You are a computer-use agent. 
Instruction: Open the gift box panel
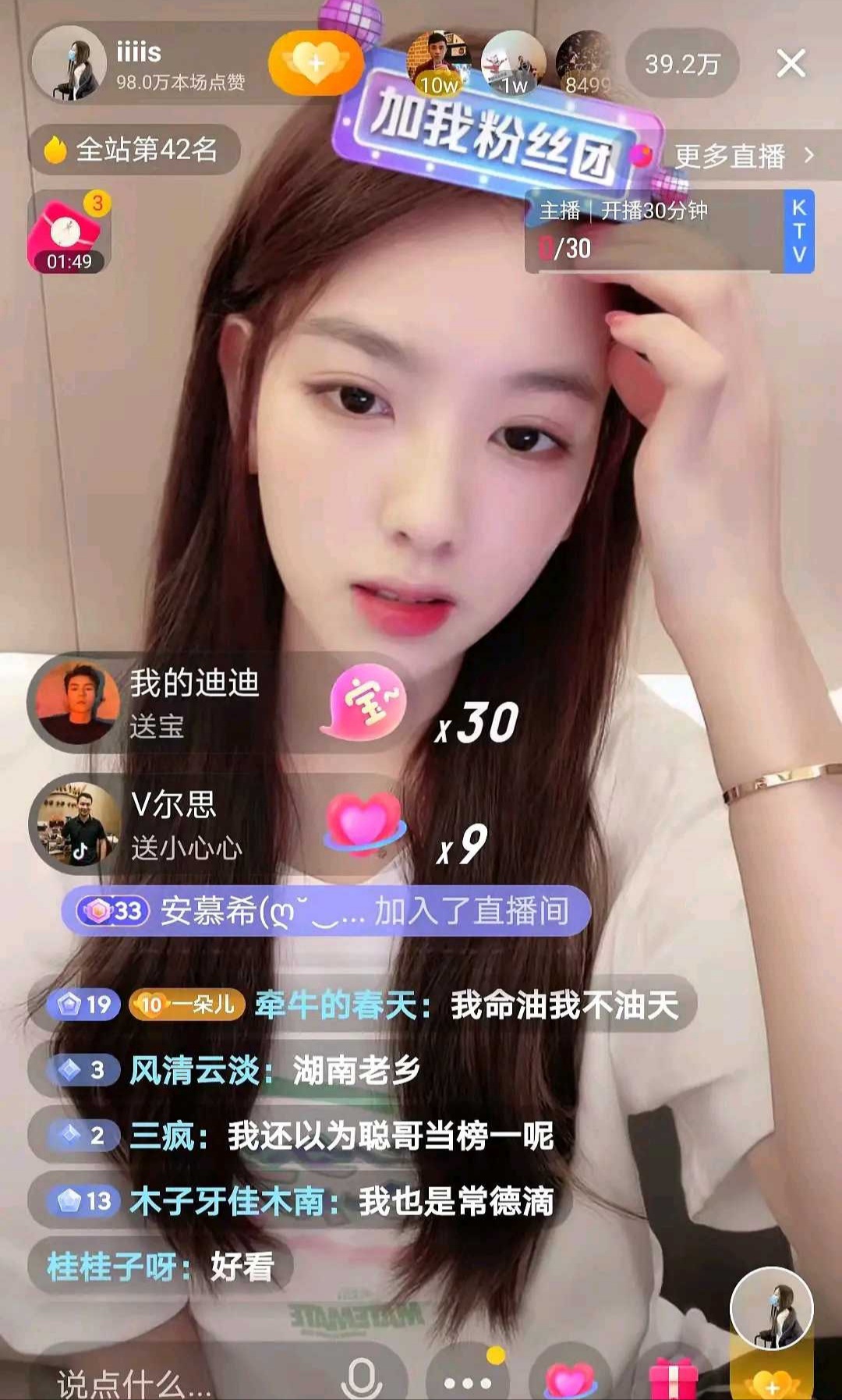674,1379
